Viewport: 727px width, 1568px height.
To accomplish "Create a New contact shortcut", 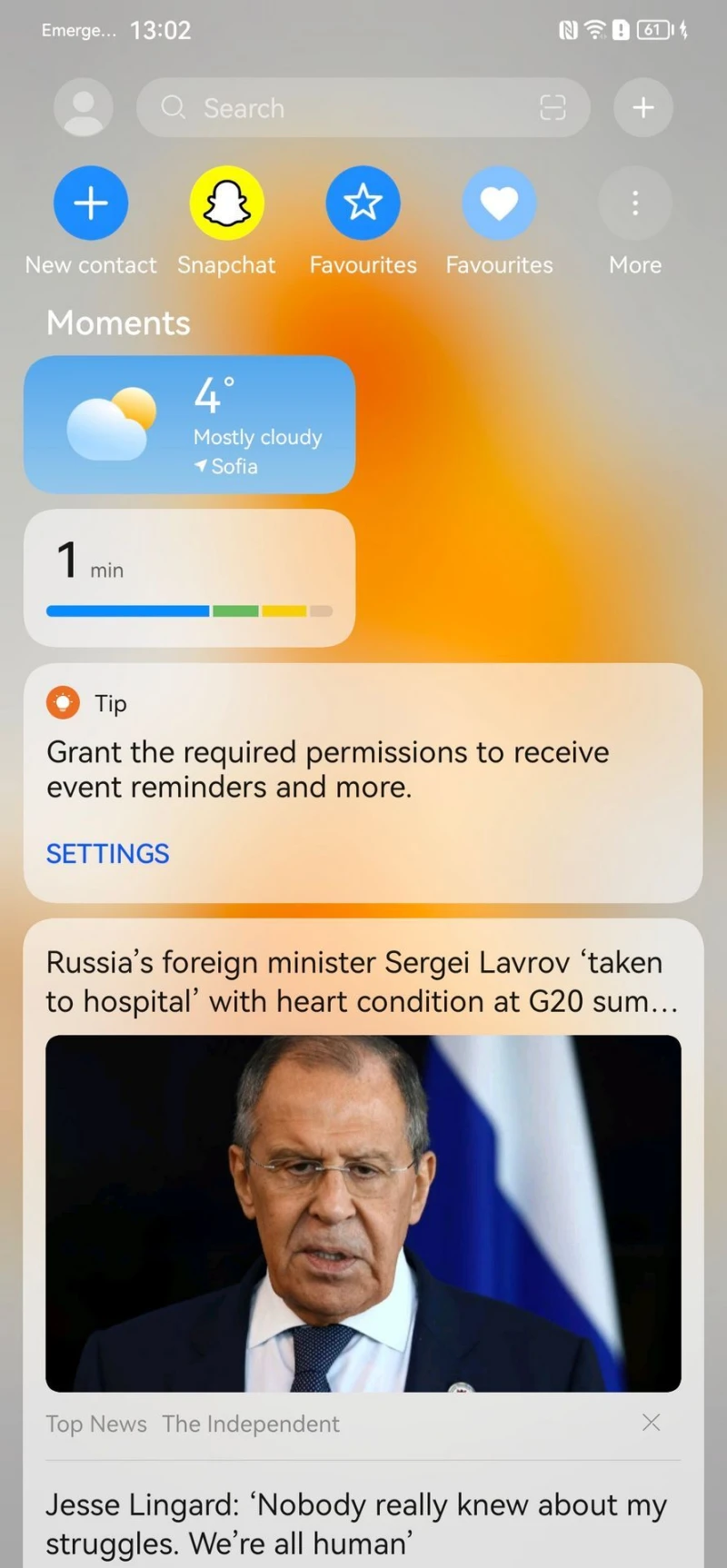I will click(x=90, y=202).
